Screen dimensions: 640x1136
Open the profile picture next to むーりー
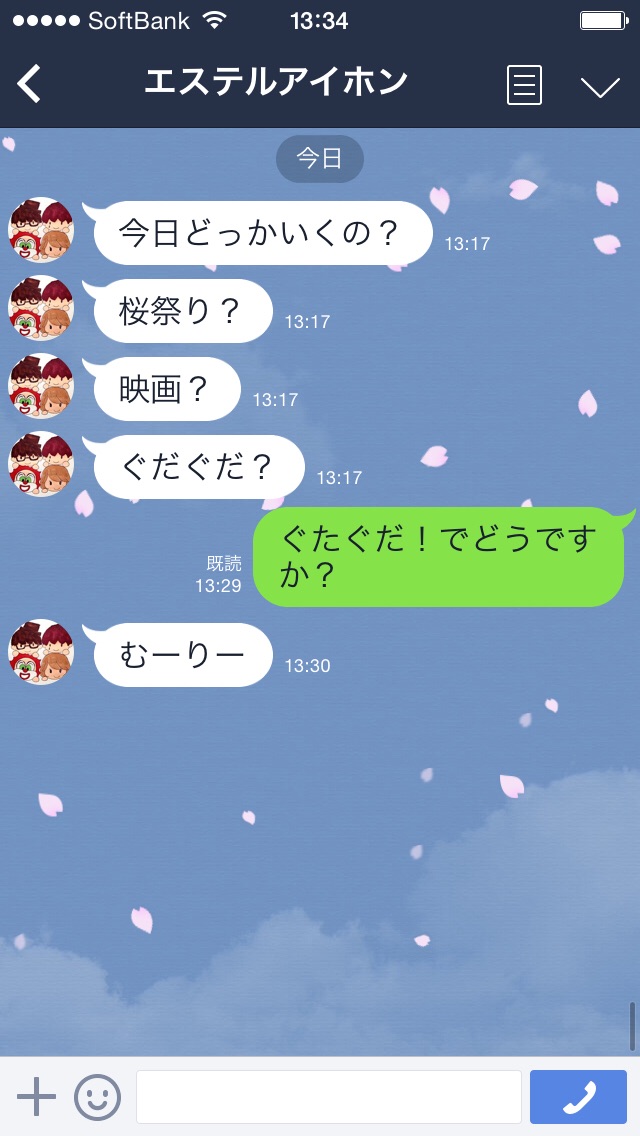tap(42, 652)
